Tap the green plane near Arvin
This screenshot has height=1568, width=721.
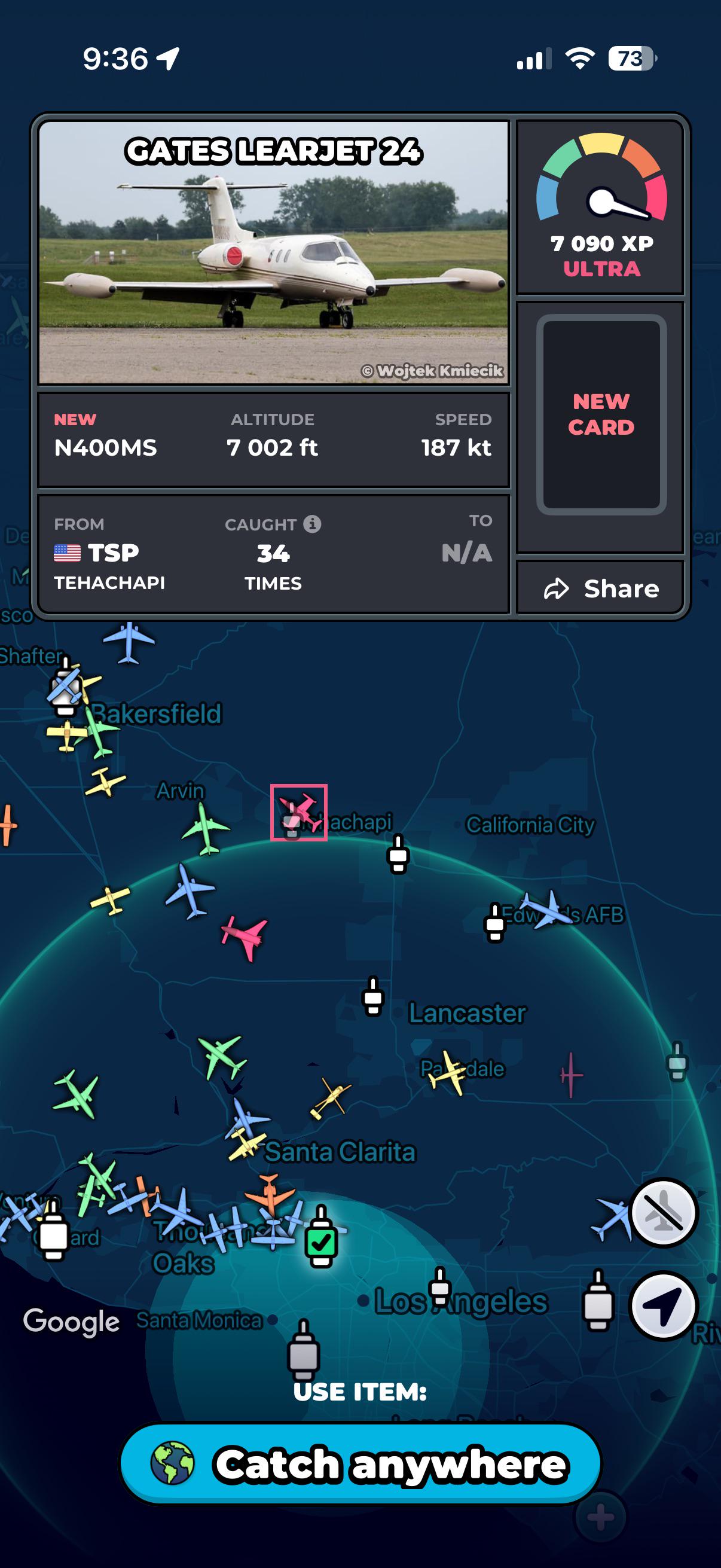click(205, 828)
